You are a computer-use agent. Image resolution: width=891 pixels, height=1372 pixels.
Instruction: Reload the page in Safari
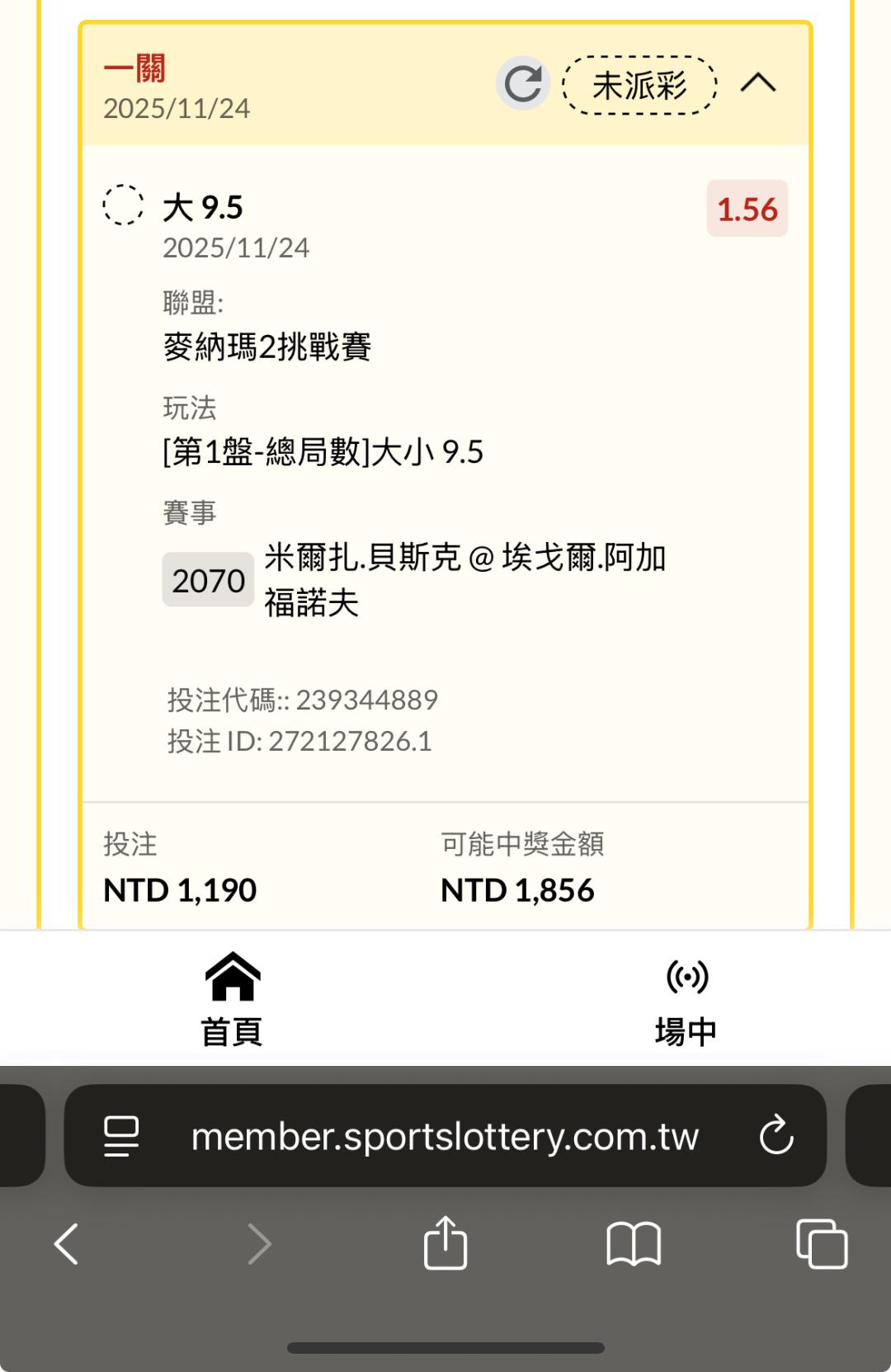coord(775,1136)
